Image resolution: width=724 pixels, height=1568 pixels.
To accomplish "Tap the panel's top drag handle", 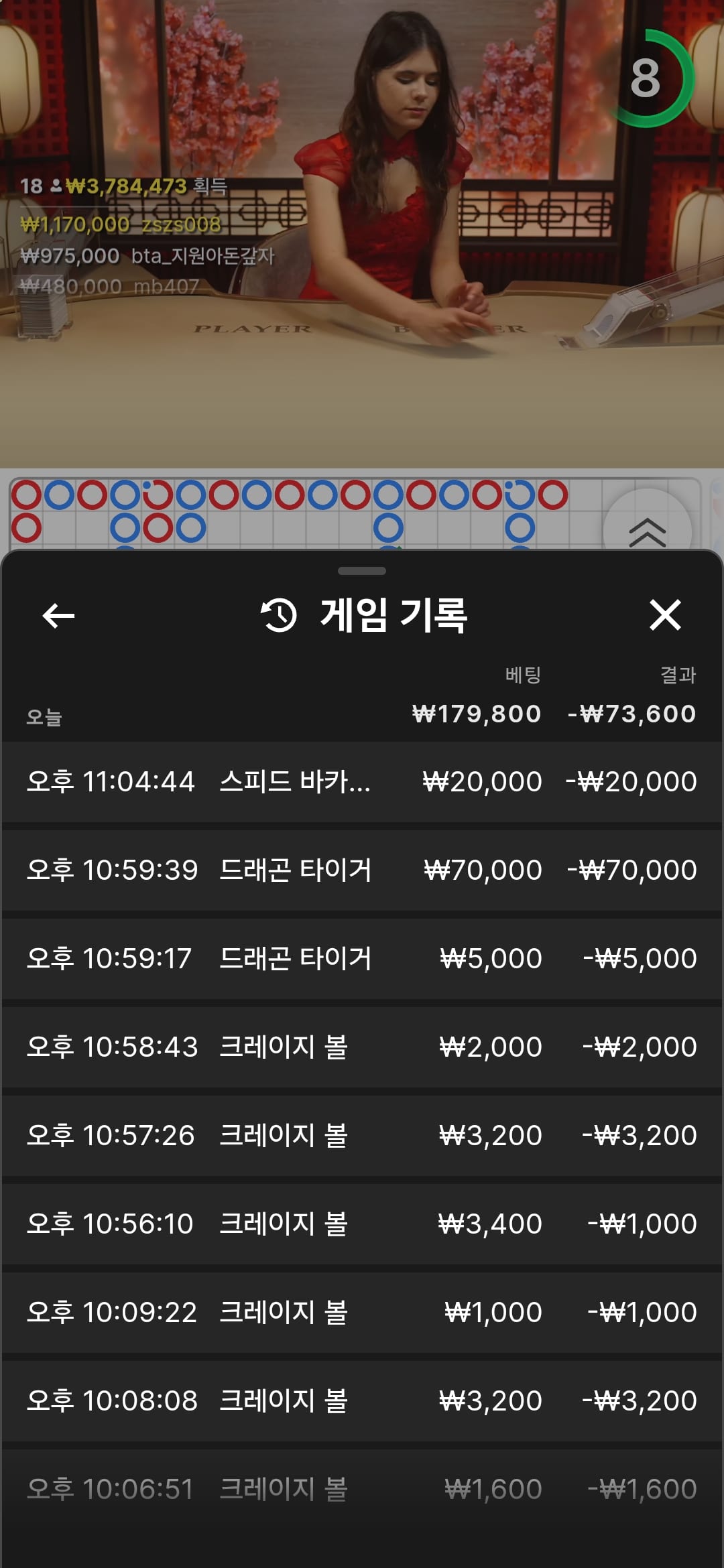I will click(362, 571).
